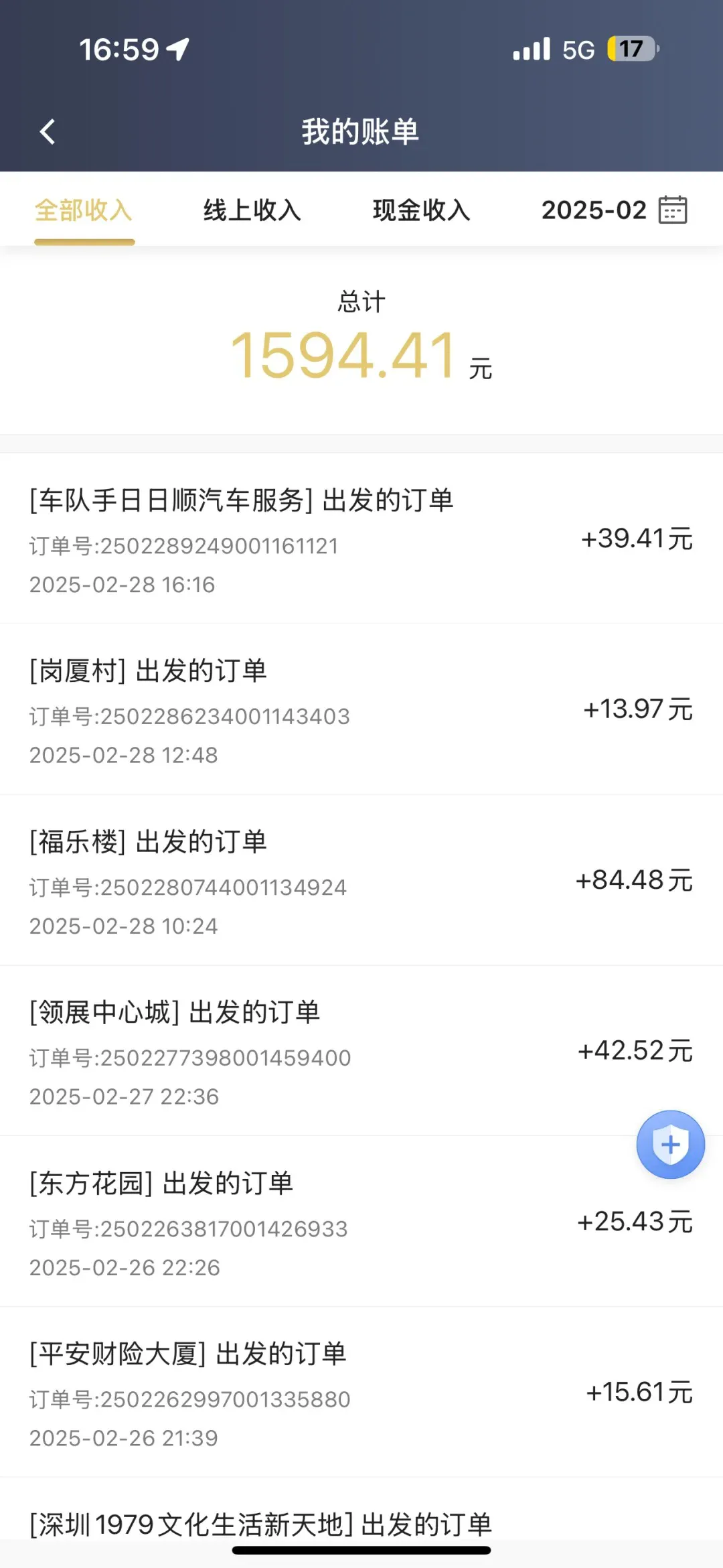Open the 2025-02 calendar picker icon
The width and height of the screenshot is (723, 1568).
point(673,210)
